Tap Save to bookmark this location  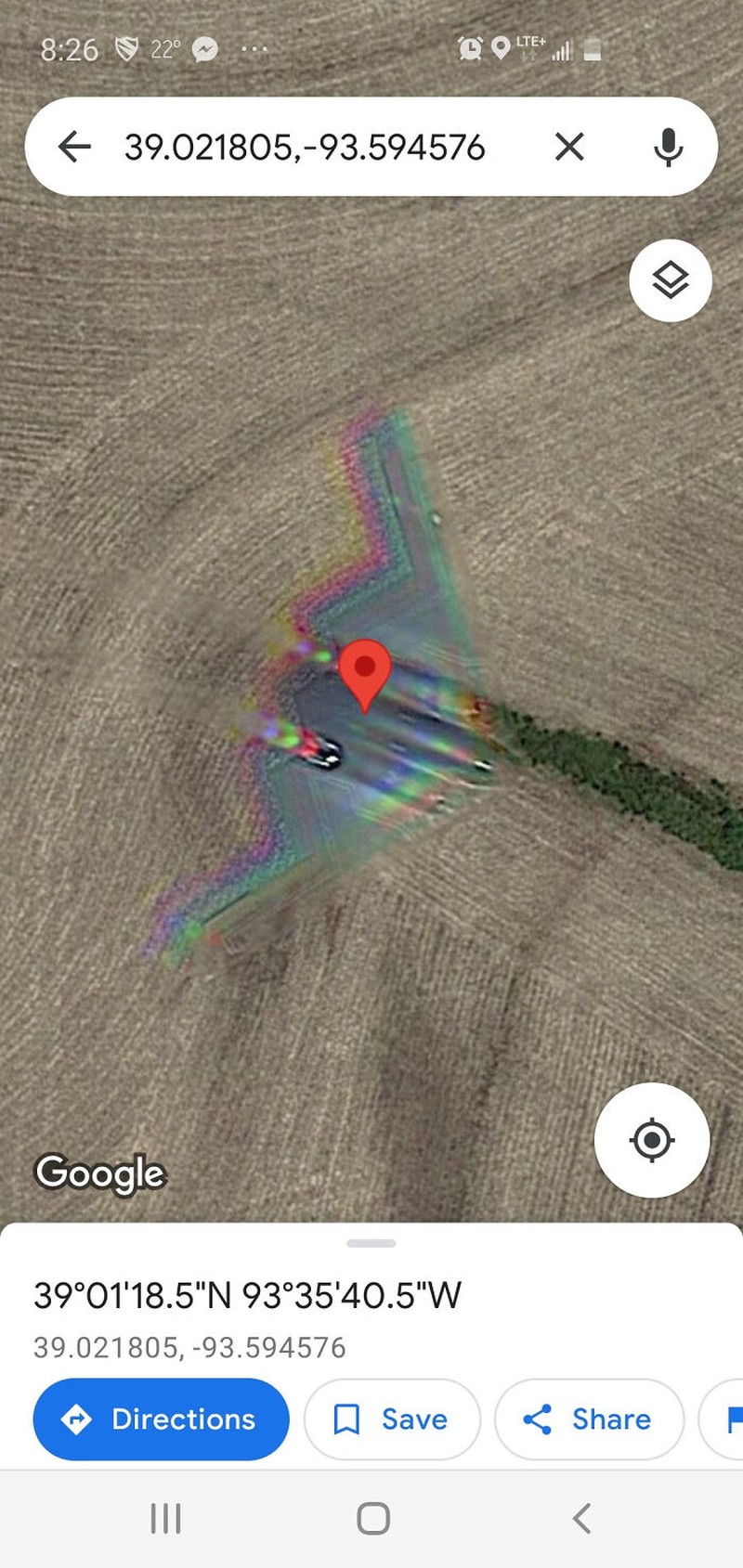tap(392, 1419)
